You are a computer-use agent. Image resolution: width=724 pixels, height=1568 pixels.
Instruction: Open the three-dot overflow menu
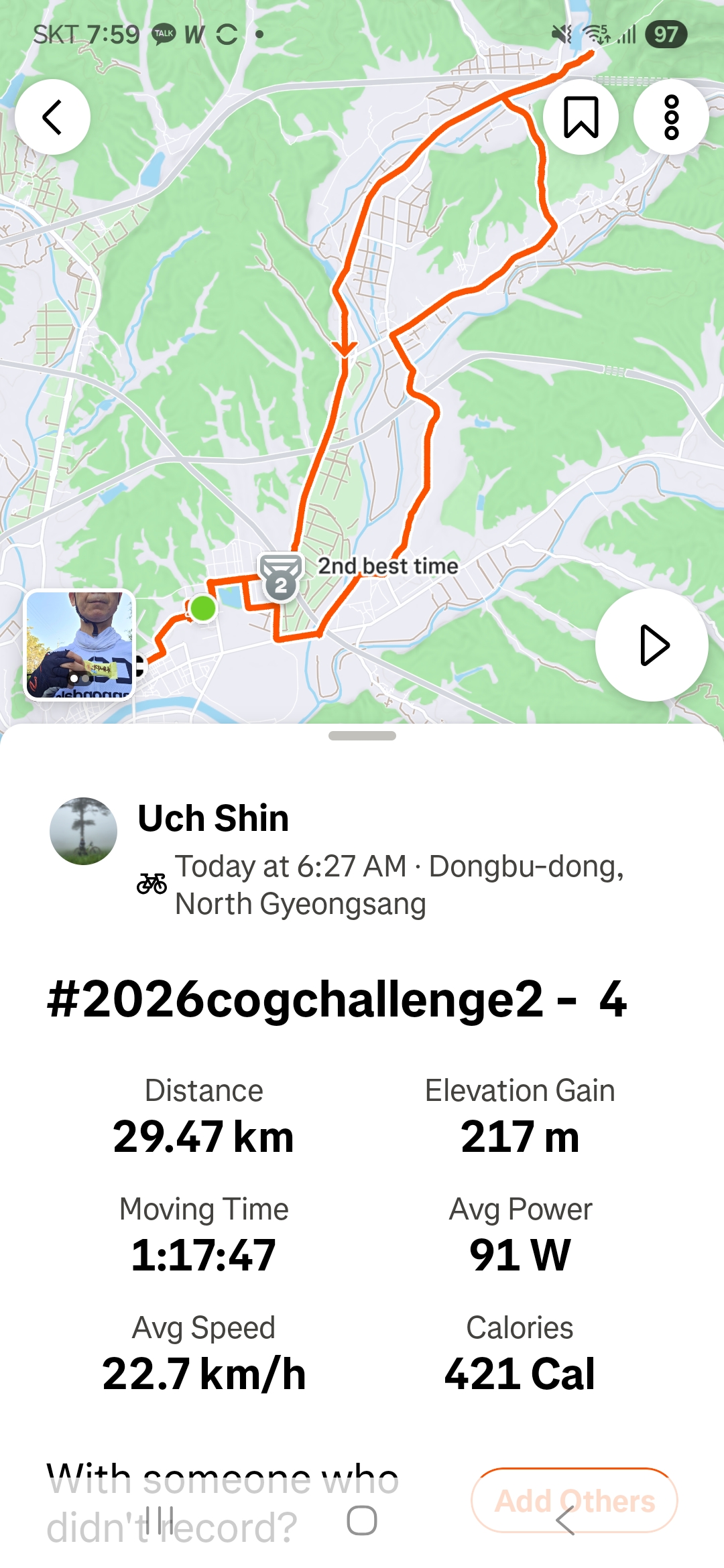click(671, 117)
